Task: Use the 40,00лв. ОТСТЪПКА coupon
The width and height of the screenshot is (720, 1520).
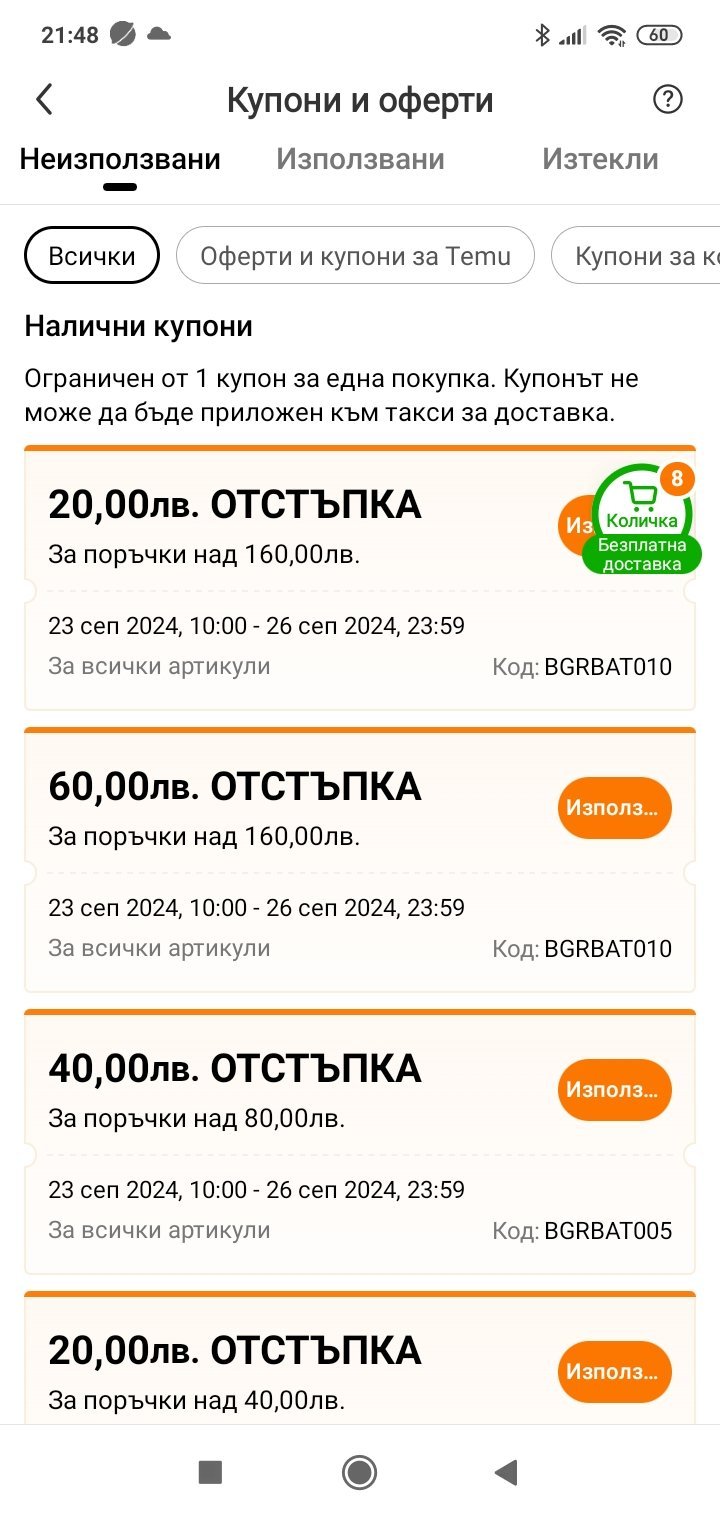Action: tap(614, 1089)
